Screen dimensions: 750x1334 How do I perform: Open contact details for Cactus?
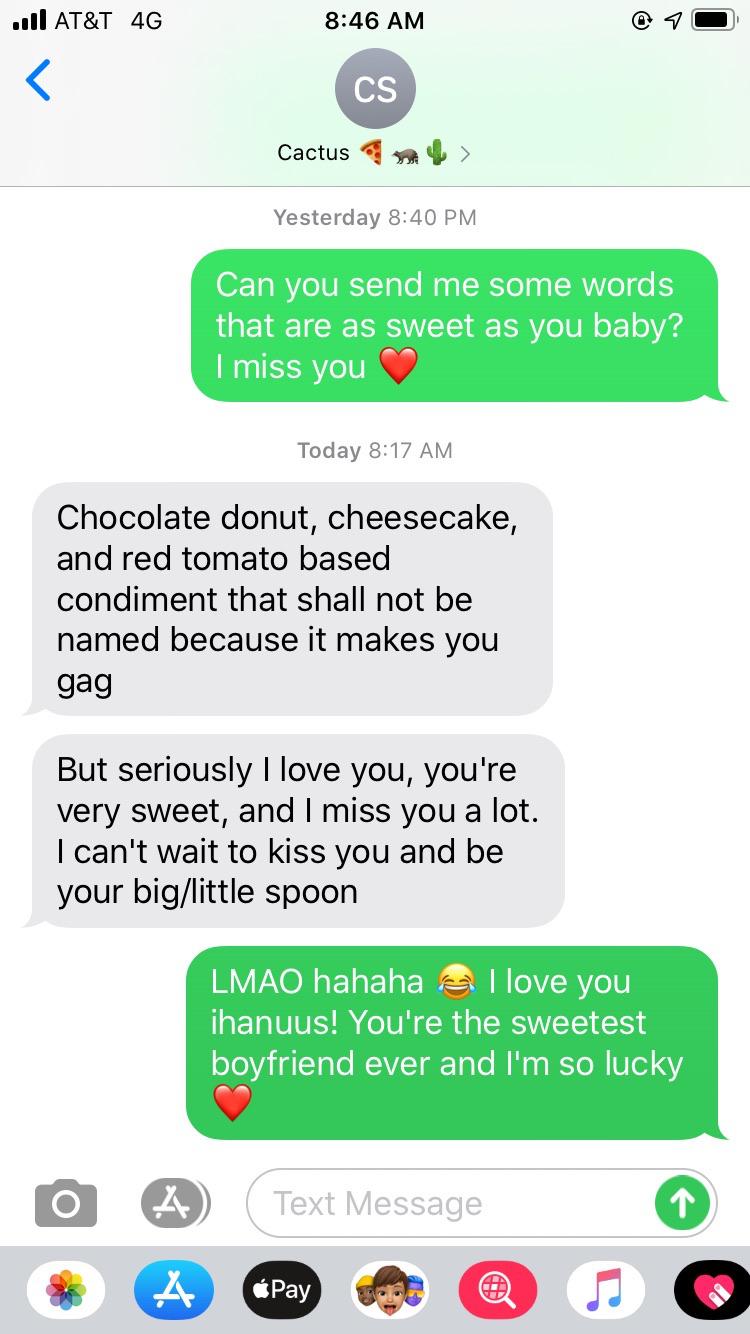pos(374,110)
